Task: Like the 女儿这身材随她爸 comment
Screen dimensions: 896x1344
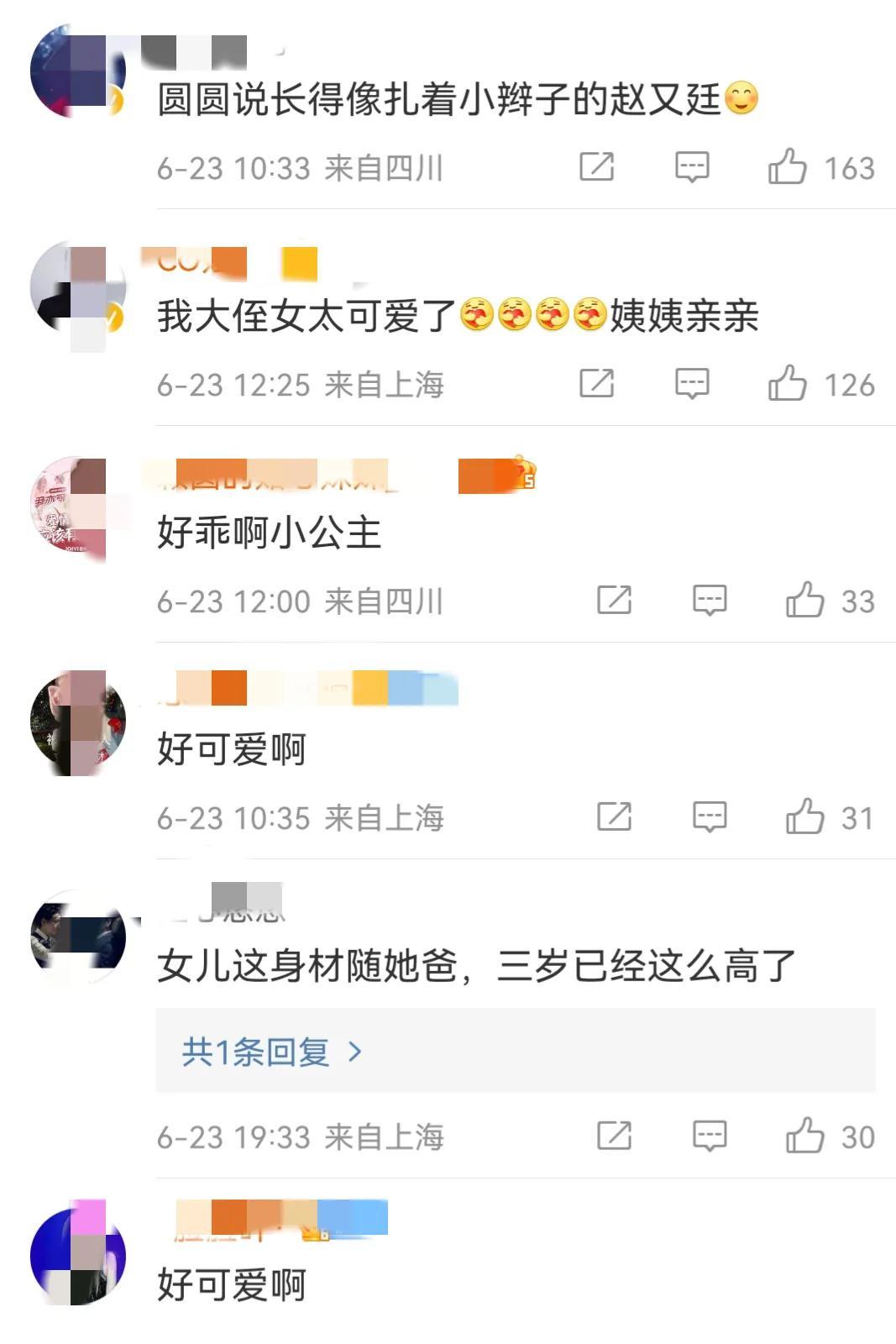Action: click(804, 1137)
